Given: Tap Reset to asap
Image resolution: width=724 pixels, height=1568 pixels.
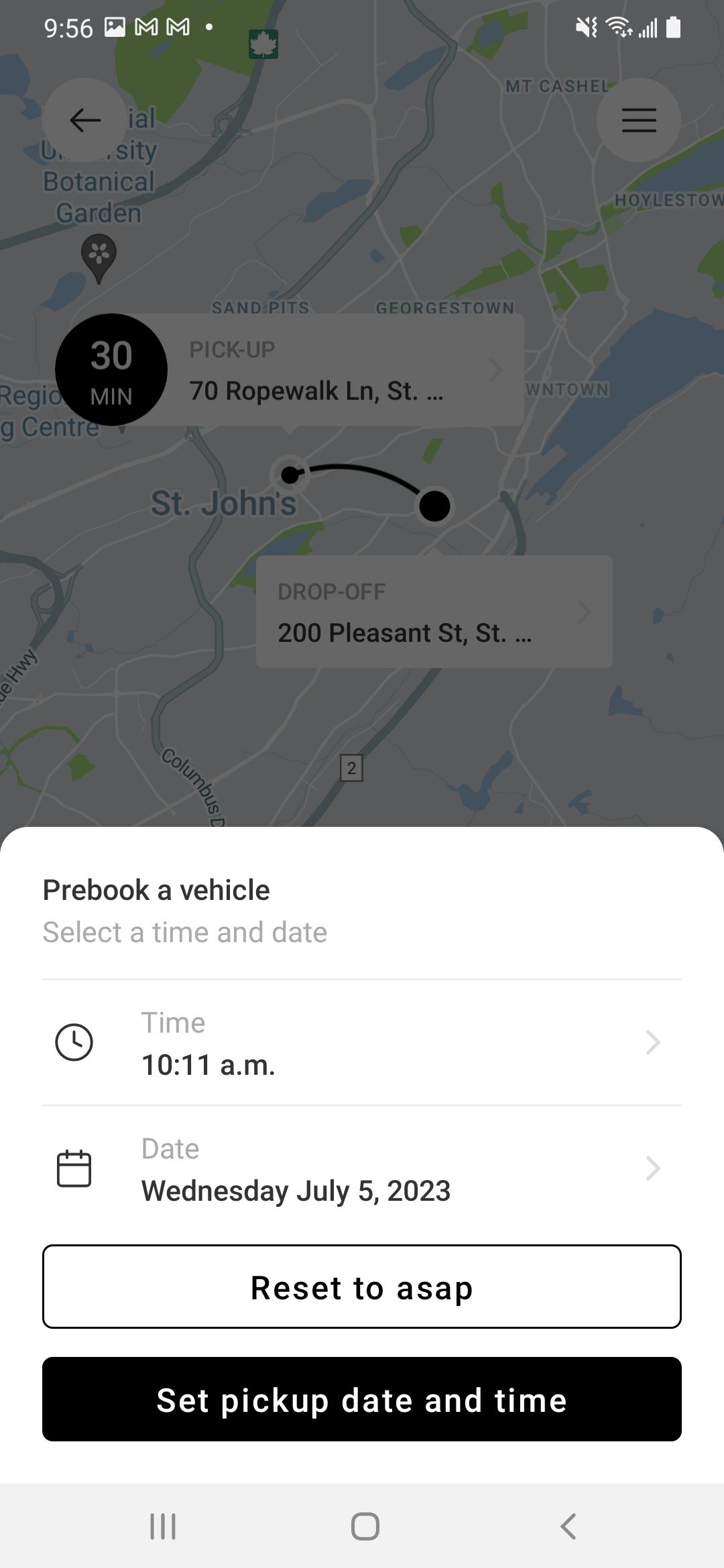Looking at the screenshot, I should 362,1287.
